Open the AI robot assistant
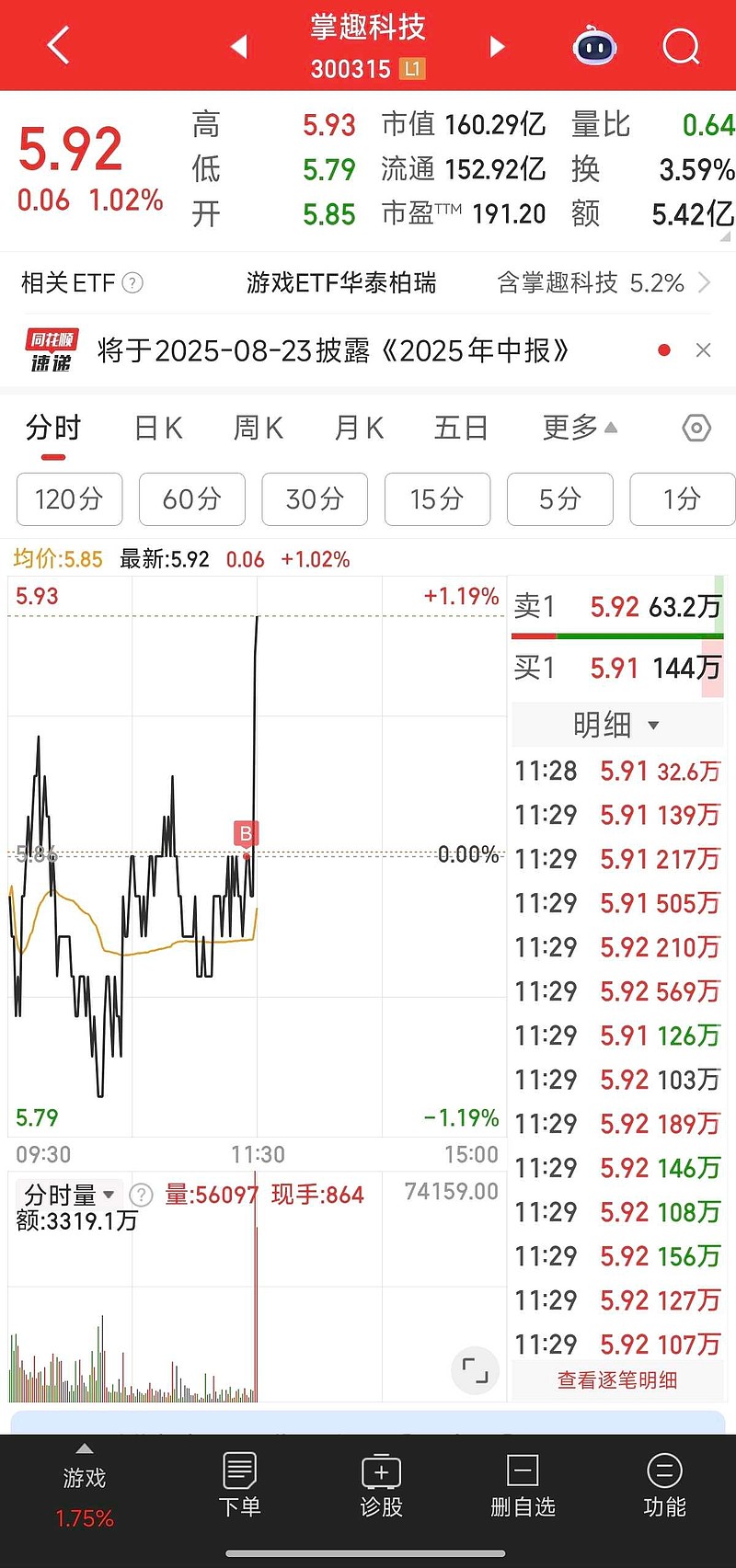This screenshot has width=736, height=1568. point(594,45)
